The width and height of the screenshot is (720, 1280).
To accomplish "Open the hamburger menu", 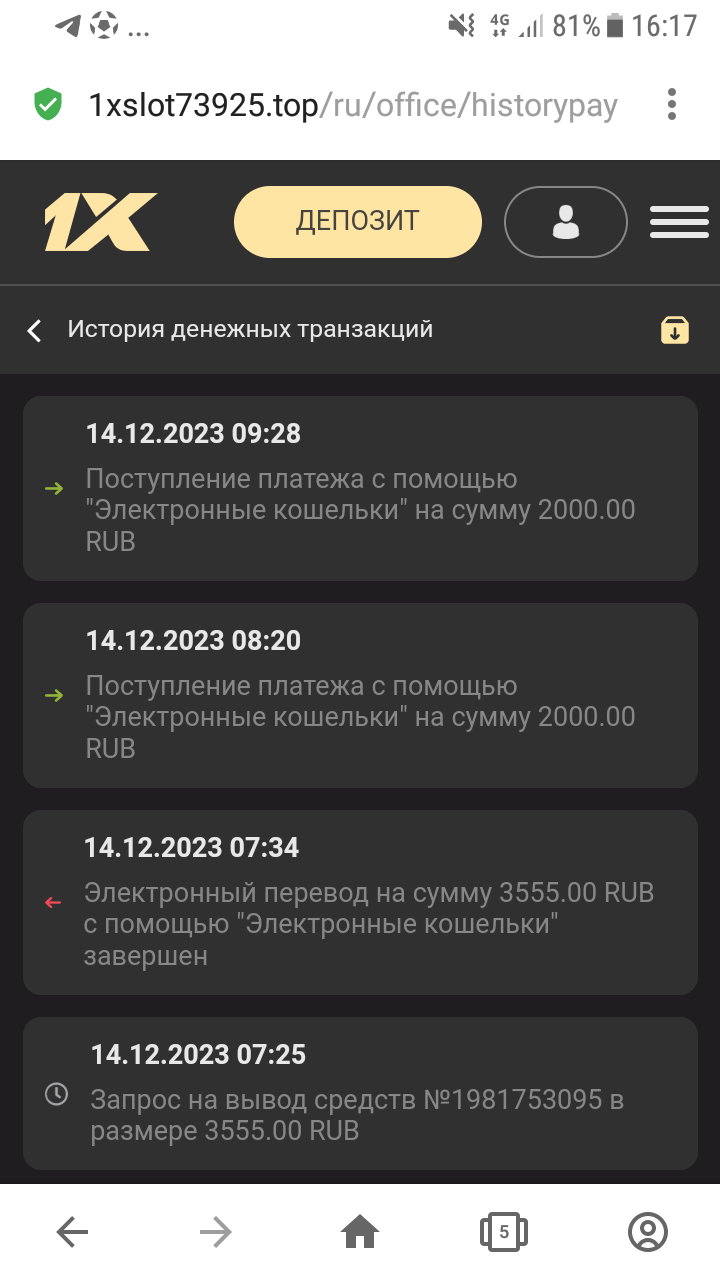I will [x=679, y=222].
